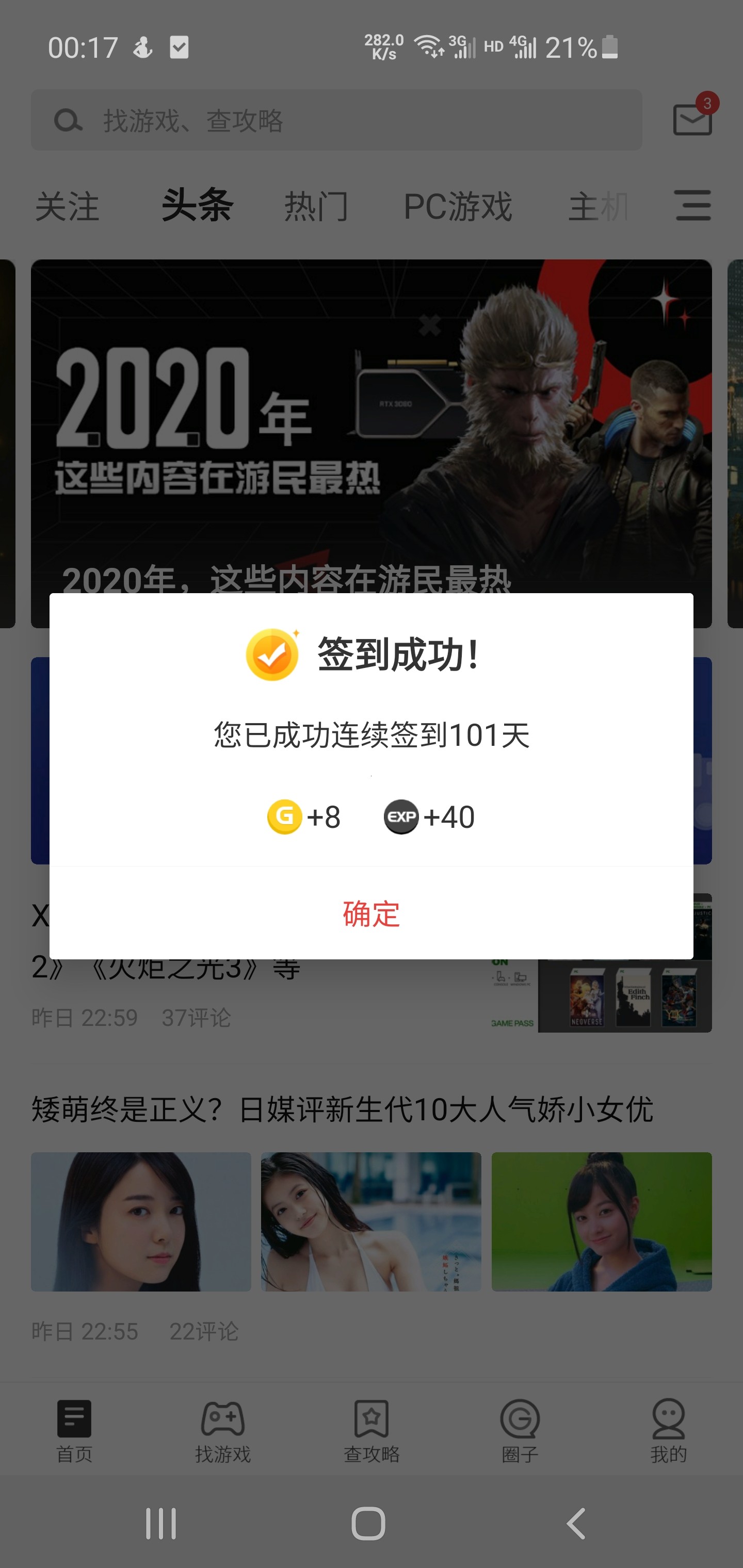Open the article about 10大人气娇小女优

[342, 1109]
